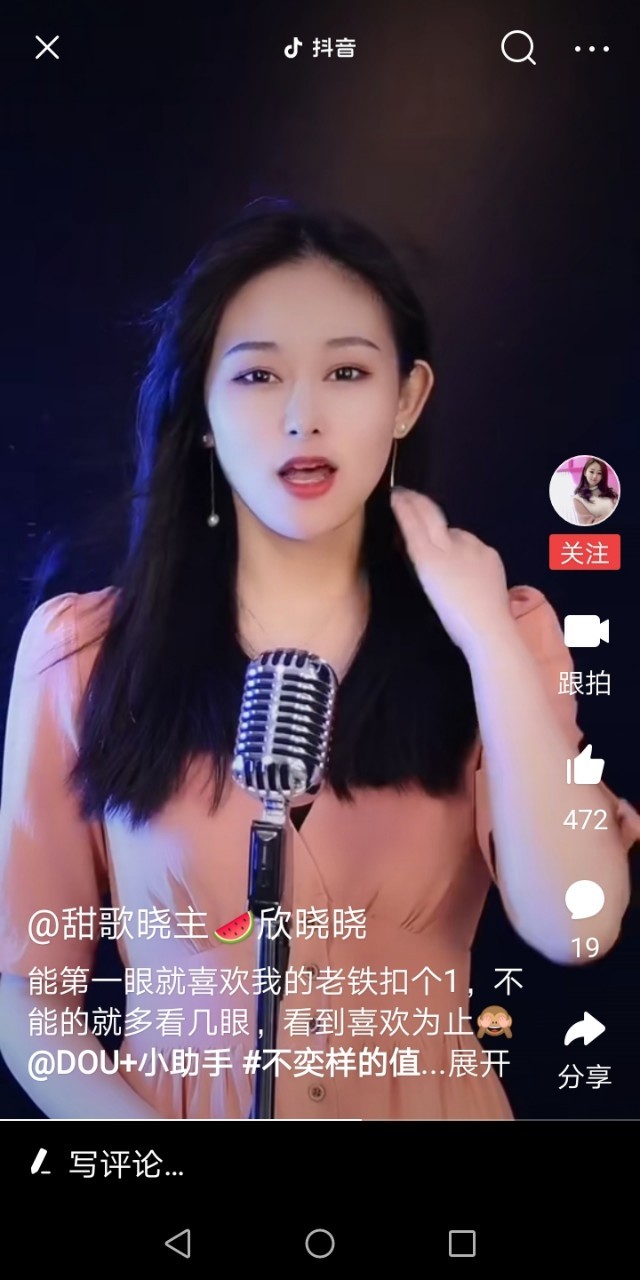
Task: Tap the 写评论 comment field
Action: [x=126, y=1164]
